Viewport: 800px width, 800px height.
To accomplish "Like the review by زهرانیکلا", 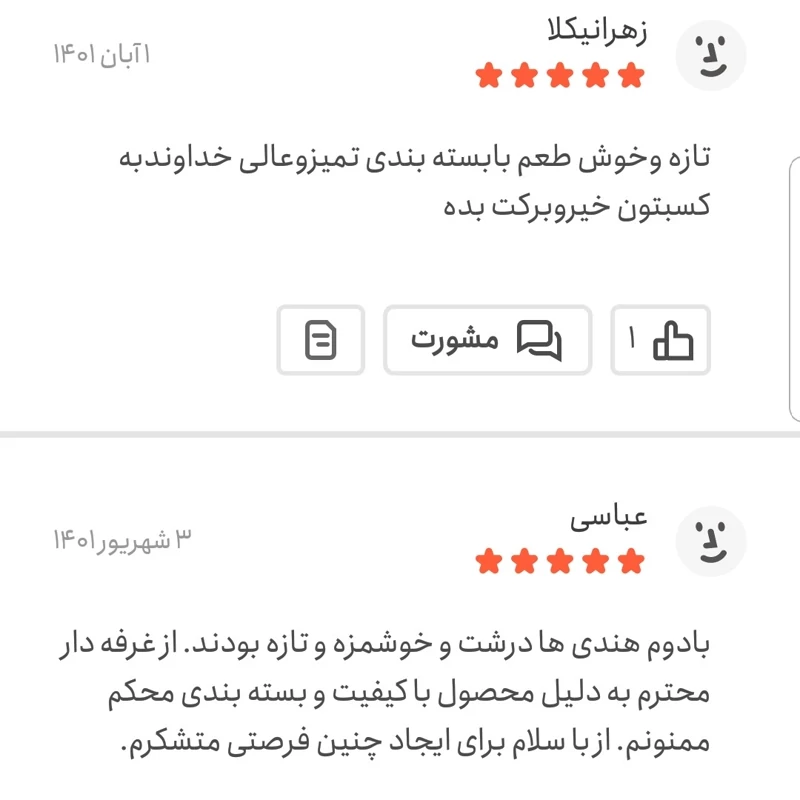I will tap(661, 340).
